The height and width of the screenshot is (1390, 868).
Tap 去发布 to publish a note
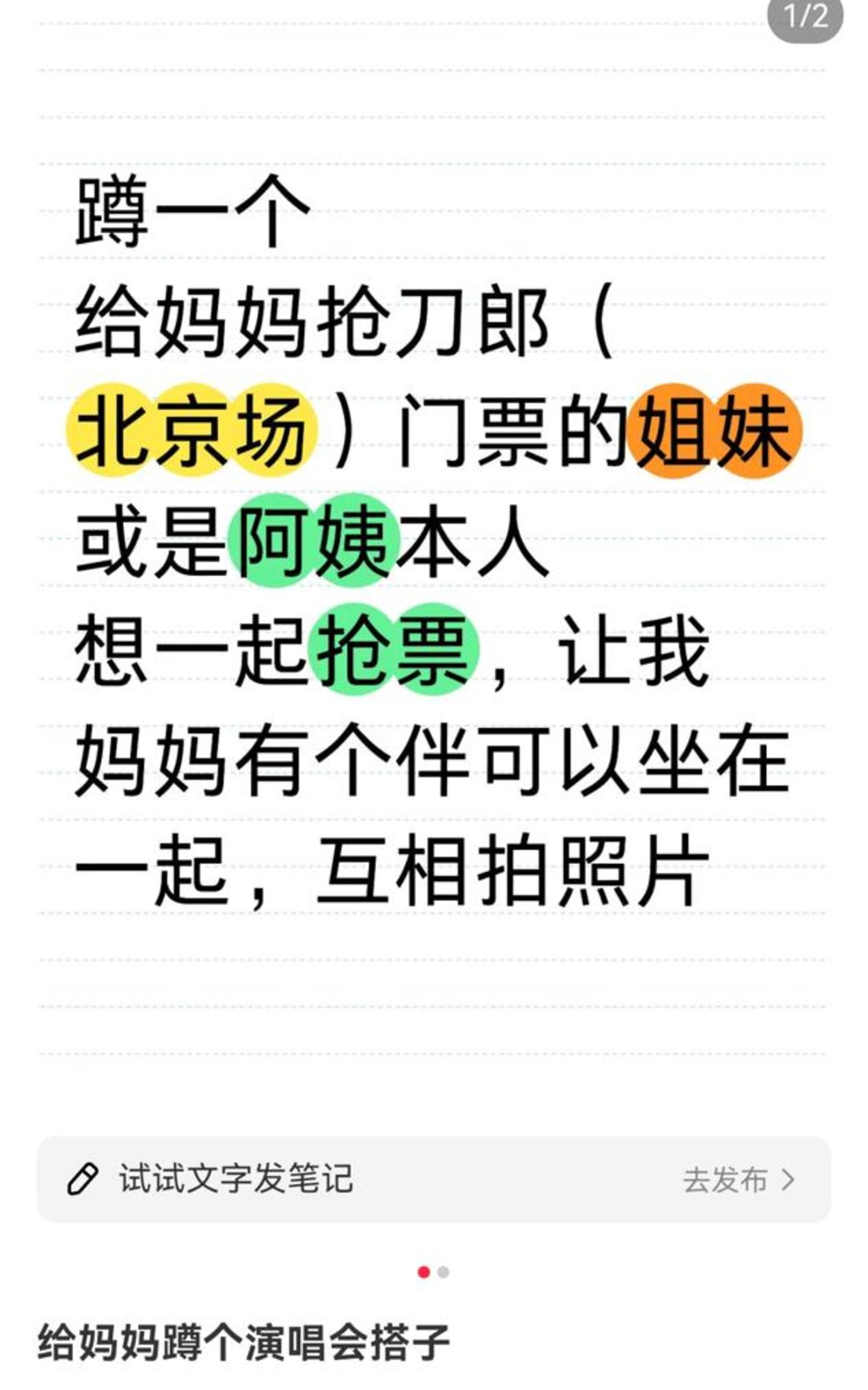click(738, 1180)
